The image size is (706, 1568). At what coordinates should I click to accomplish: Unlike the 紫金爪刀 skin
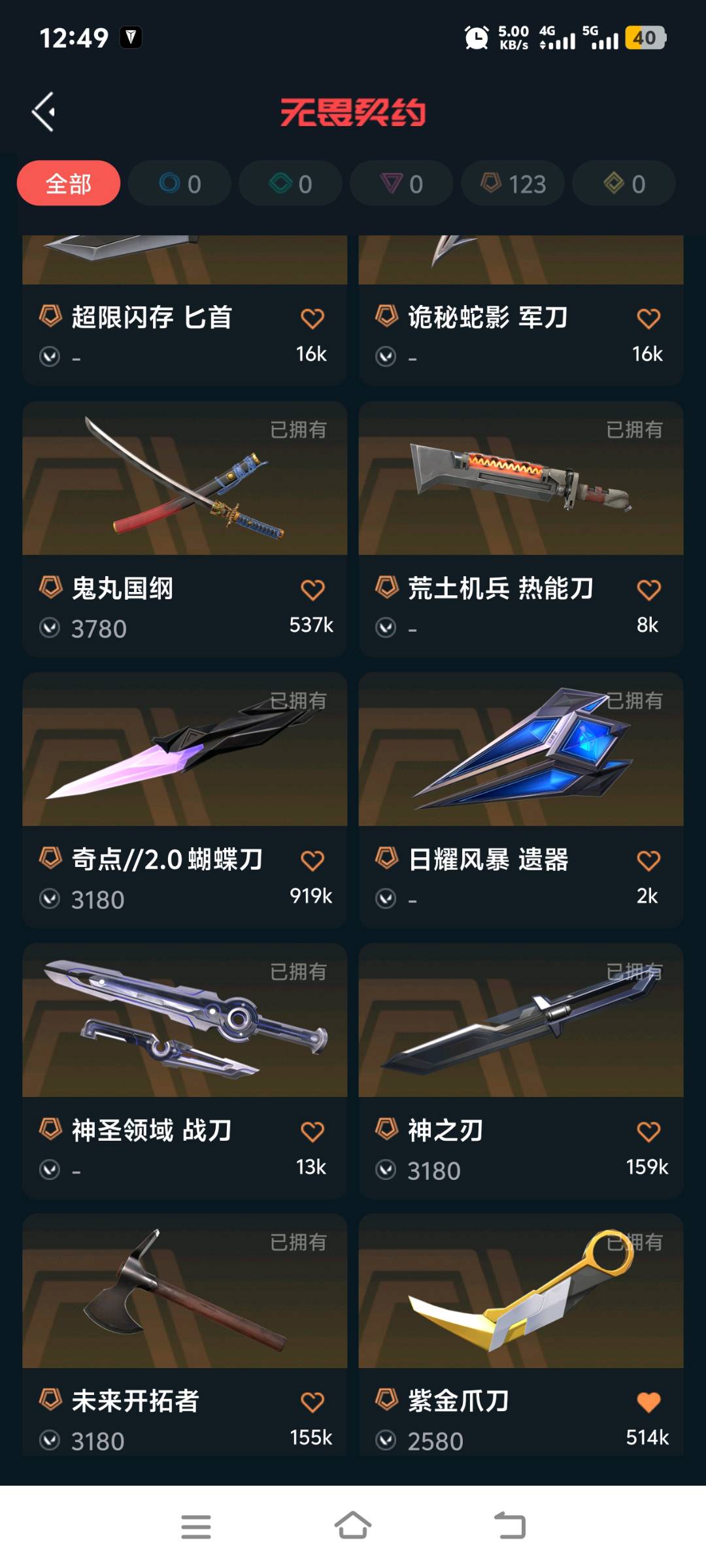(648, 1402)
